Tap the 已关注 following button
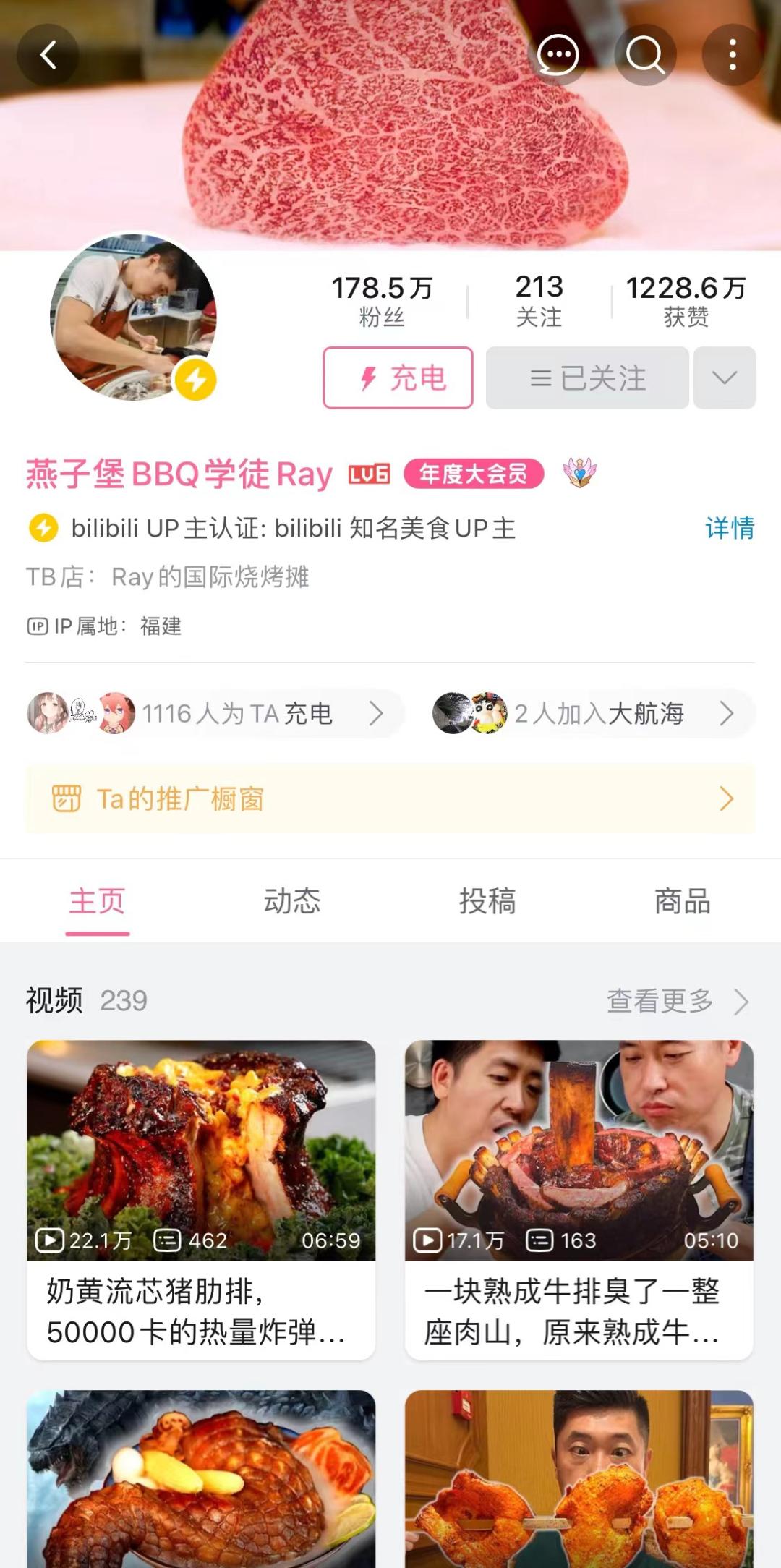The height and width of the screenshot is (1568, 781). point(587,378)
